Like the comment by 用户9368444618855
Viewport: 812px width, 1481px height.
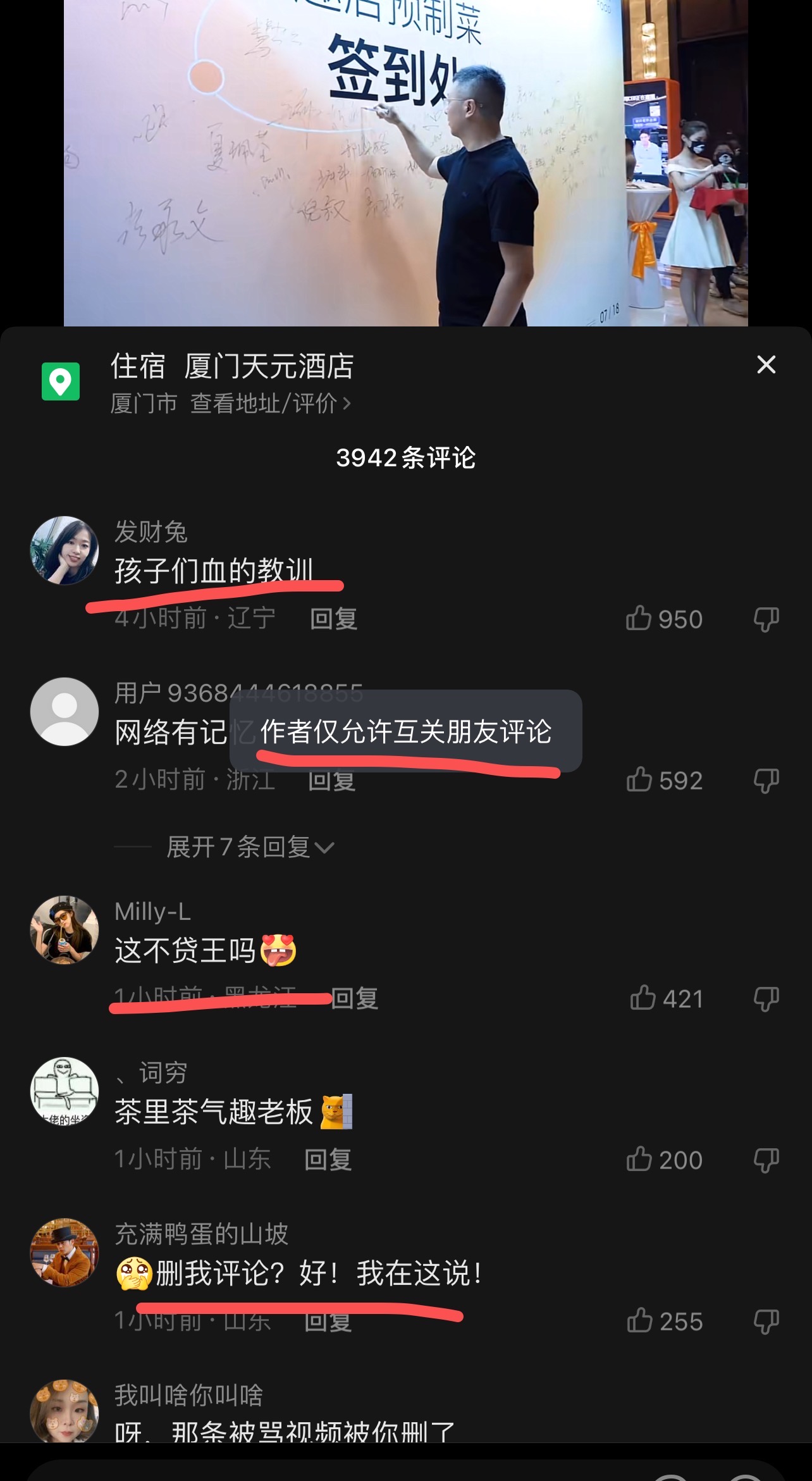tap(639, 780)
